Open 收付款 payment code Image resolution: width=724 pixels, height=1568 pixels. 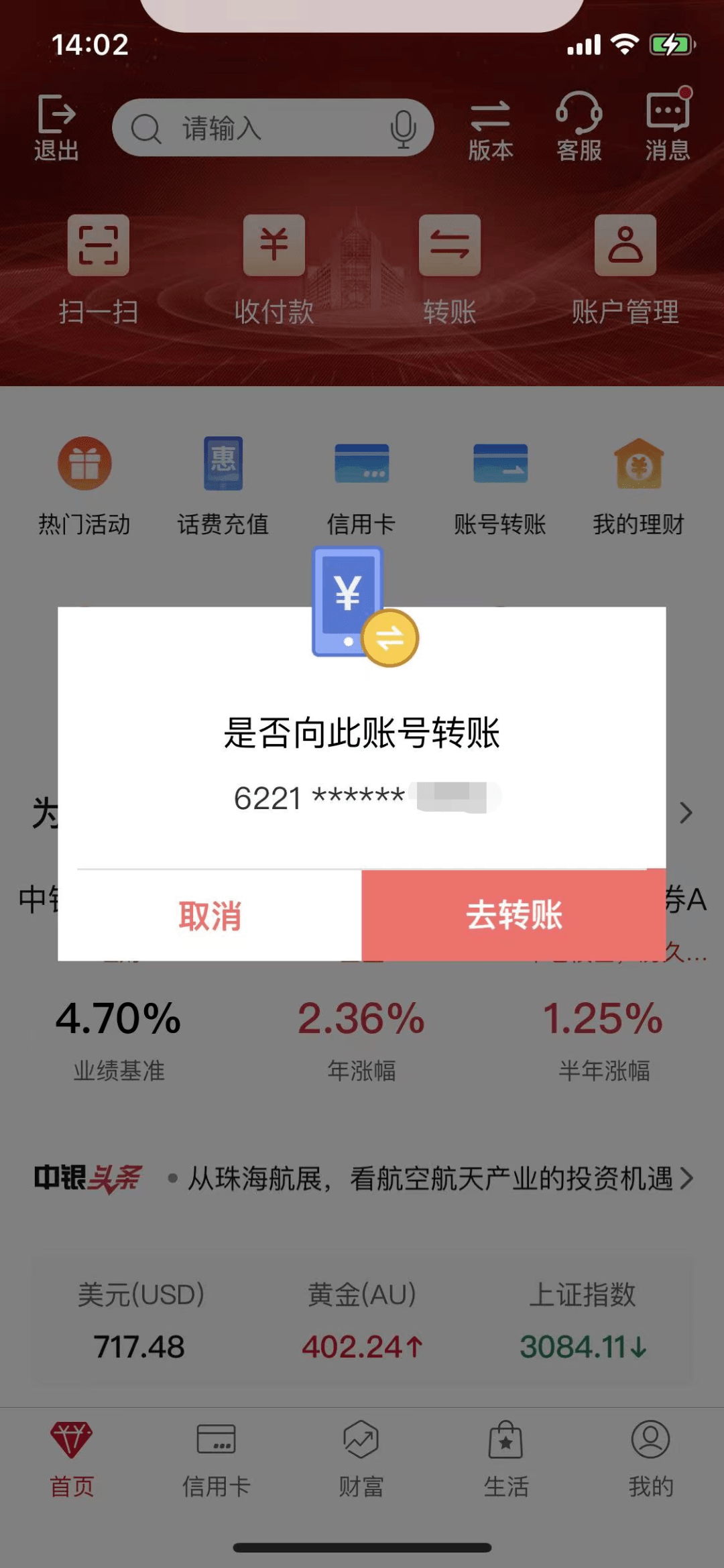(x=274, y=269)
